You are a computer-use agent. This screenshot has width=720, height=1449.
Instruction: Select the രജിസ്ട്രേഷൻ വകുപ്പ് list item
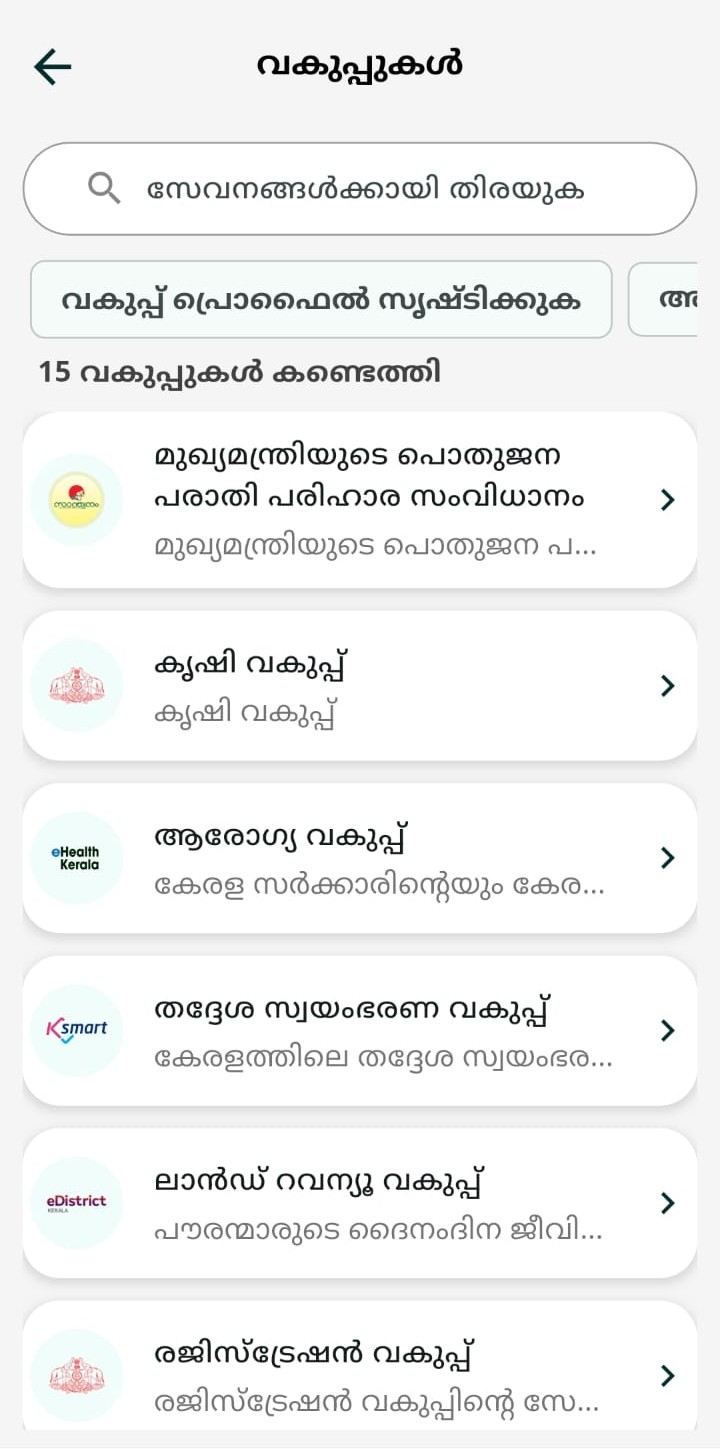point(360,1375)
